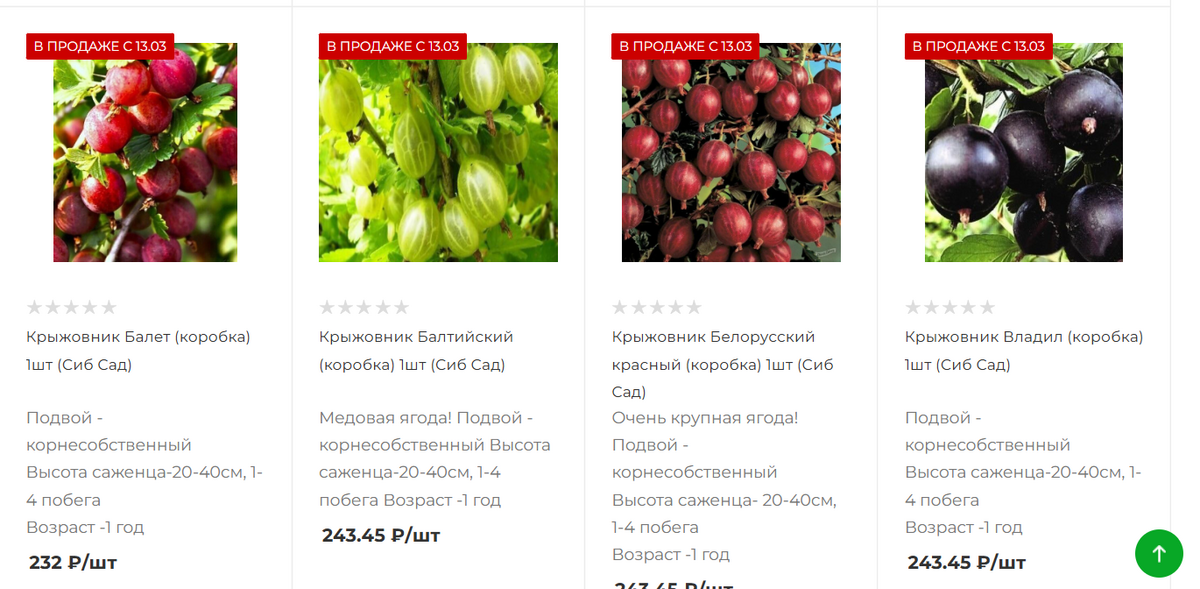Open the Крыжовник Владил product image
The width and height of the screenshot is (1200, 589).
[x=1023, y=152]
